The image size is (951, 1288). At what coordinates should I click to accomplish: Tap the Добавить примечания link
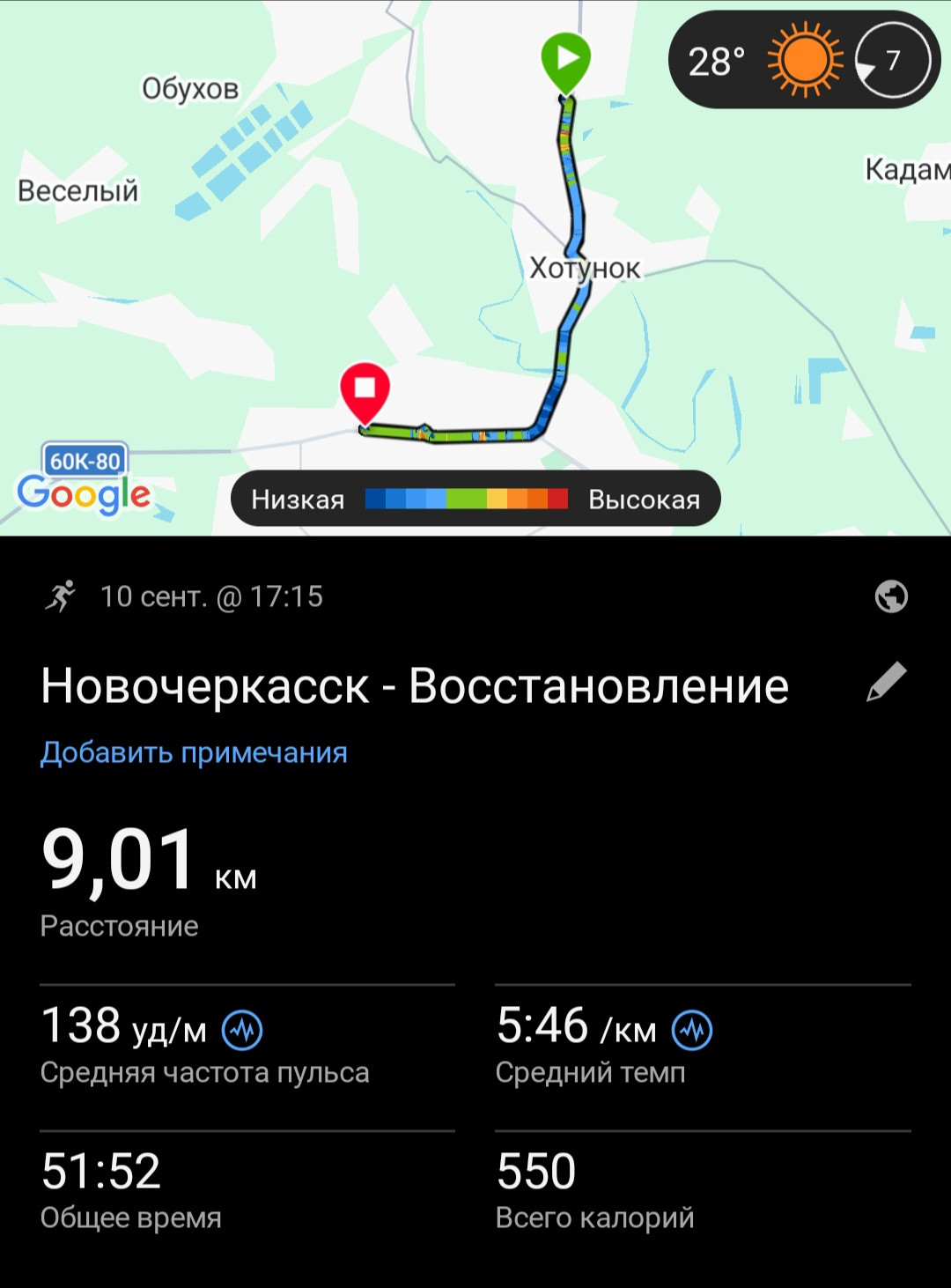(194, 752)
